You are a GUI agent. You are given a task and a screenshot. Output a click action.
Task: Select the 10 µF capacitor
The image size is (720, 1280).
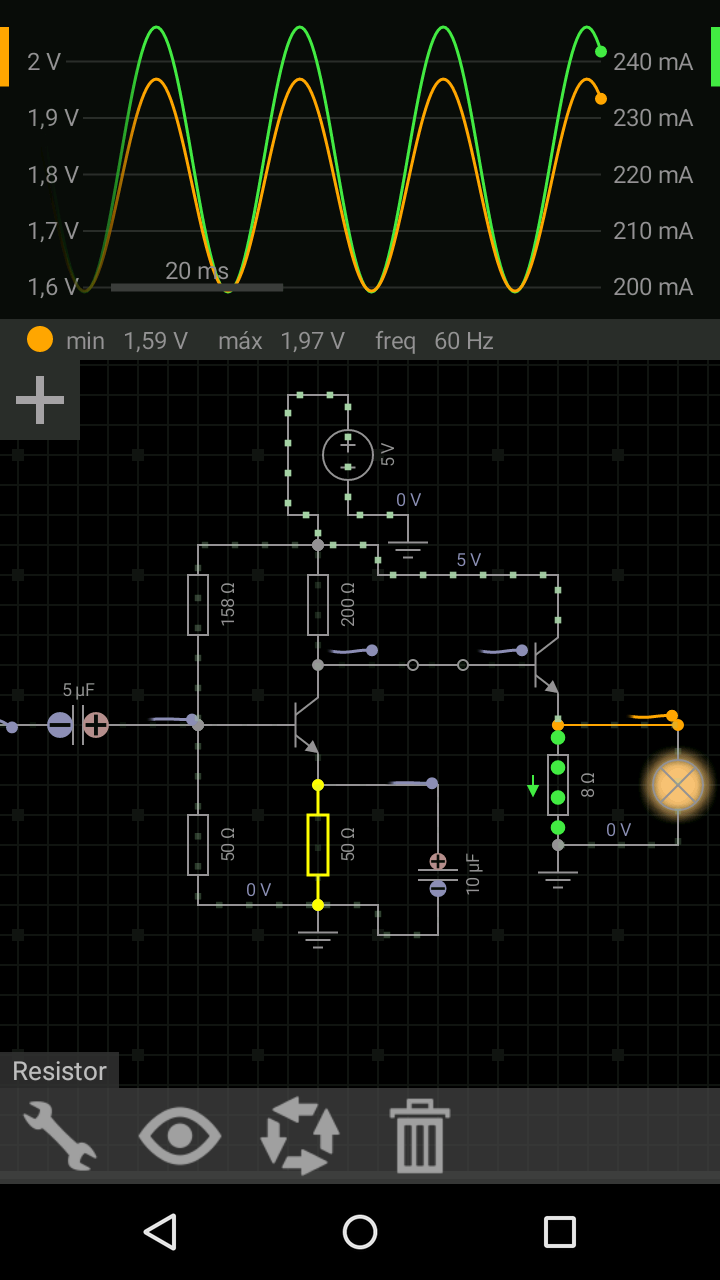point(438,875)
